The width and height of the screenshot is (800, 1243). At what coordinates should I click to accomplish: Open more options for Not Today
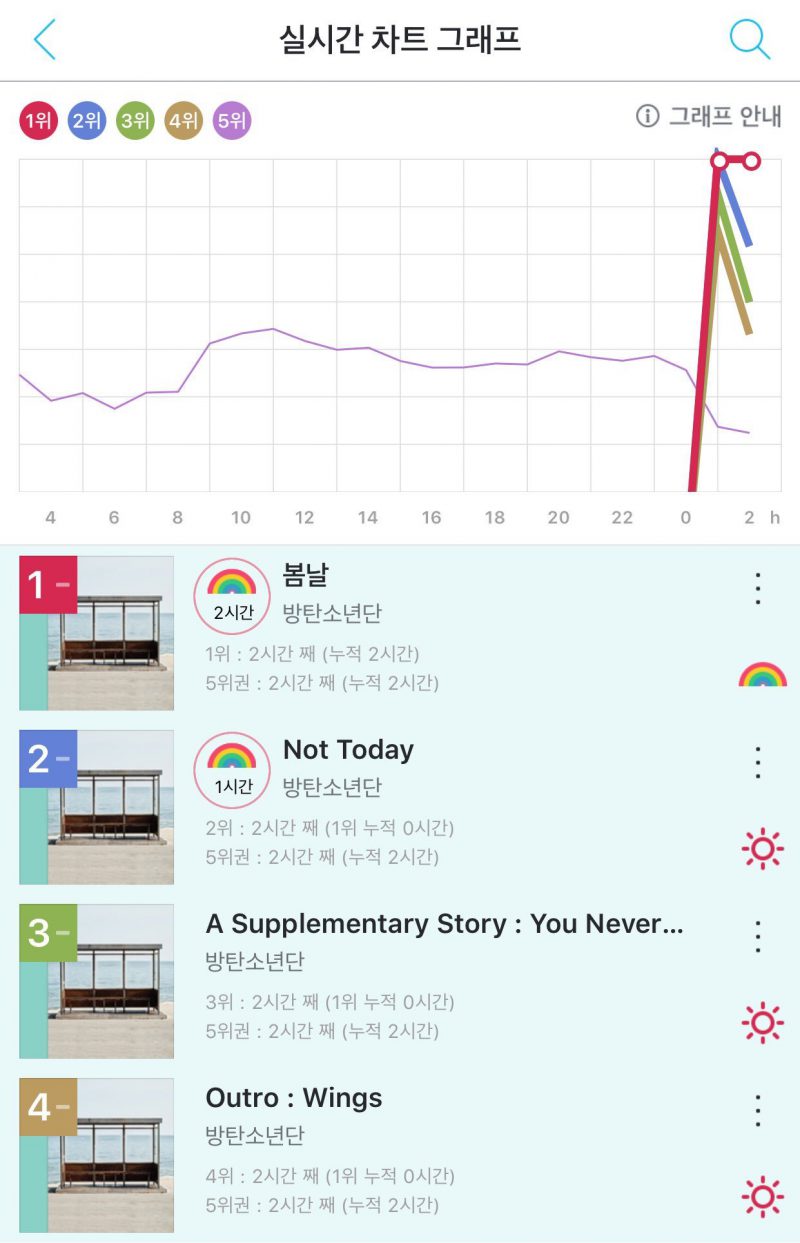[x=758, y=763]
